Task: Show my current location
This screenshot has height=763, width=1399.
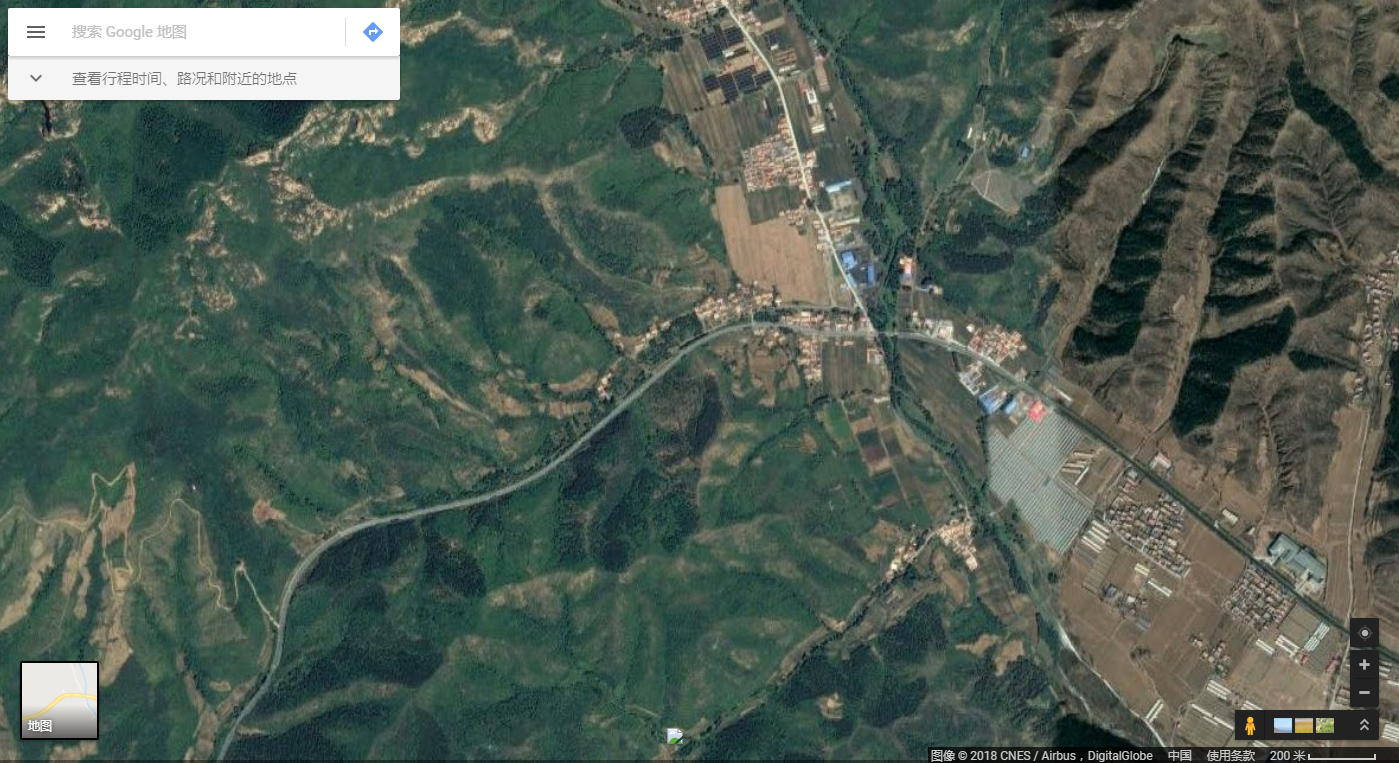Action: [x=1364, y=633]
